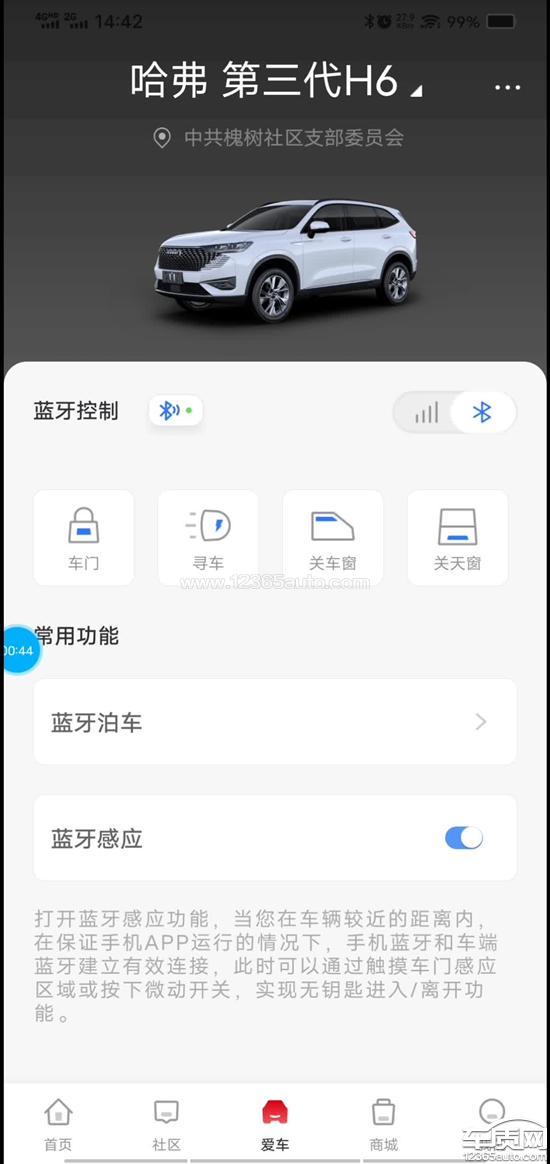The width and height of the screenshot is (550, 1164).
Task: Switch control mode to Bluetooth
Action: coord(482,412)
